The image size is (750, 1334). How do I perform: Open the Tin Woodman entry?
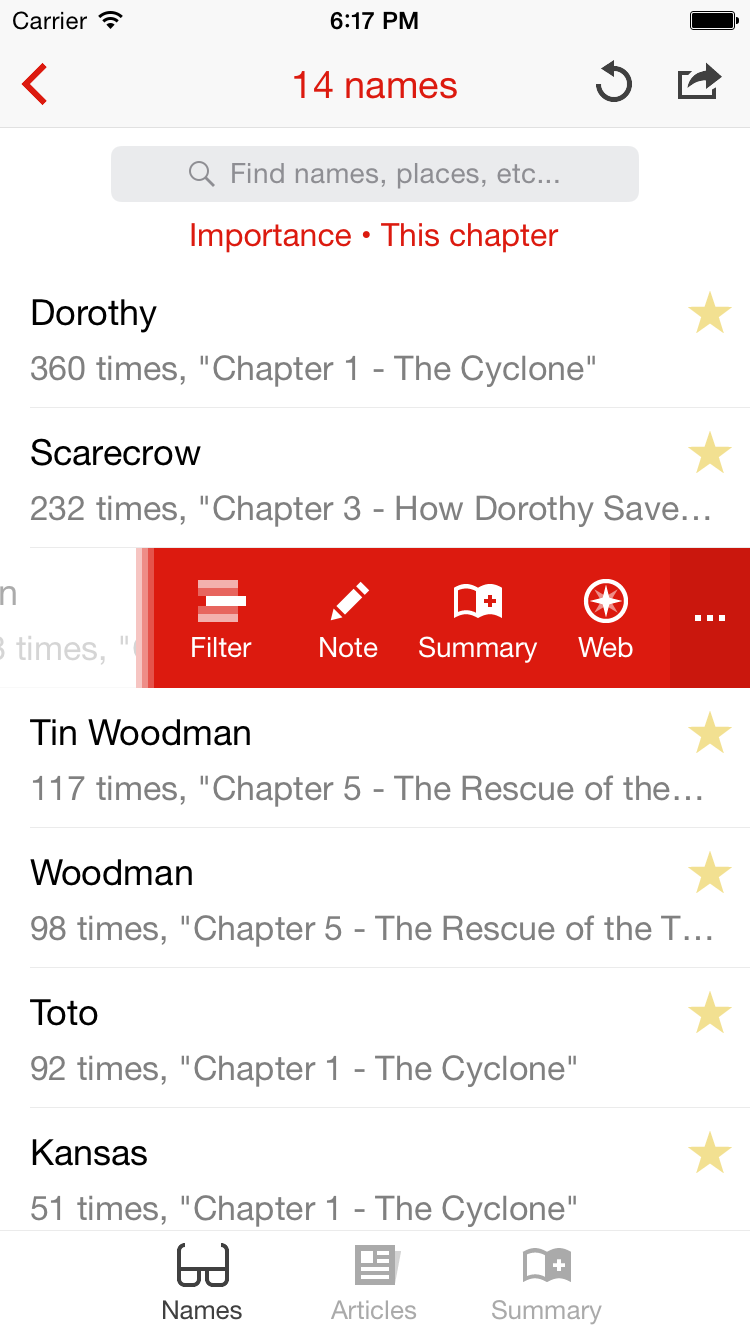pyautogui.click(x=375, y=758)
